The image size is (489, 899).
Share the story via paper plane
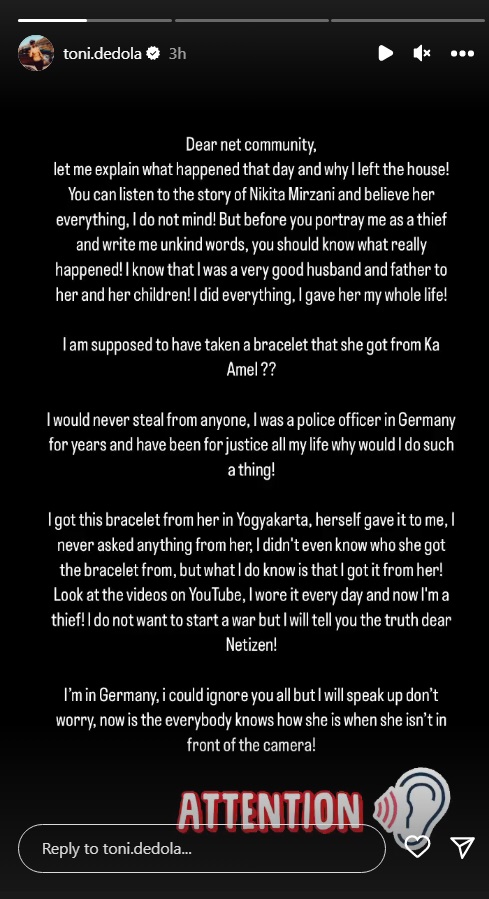coord(462,847)
